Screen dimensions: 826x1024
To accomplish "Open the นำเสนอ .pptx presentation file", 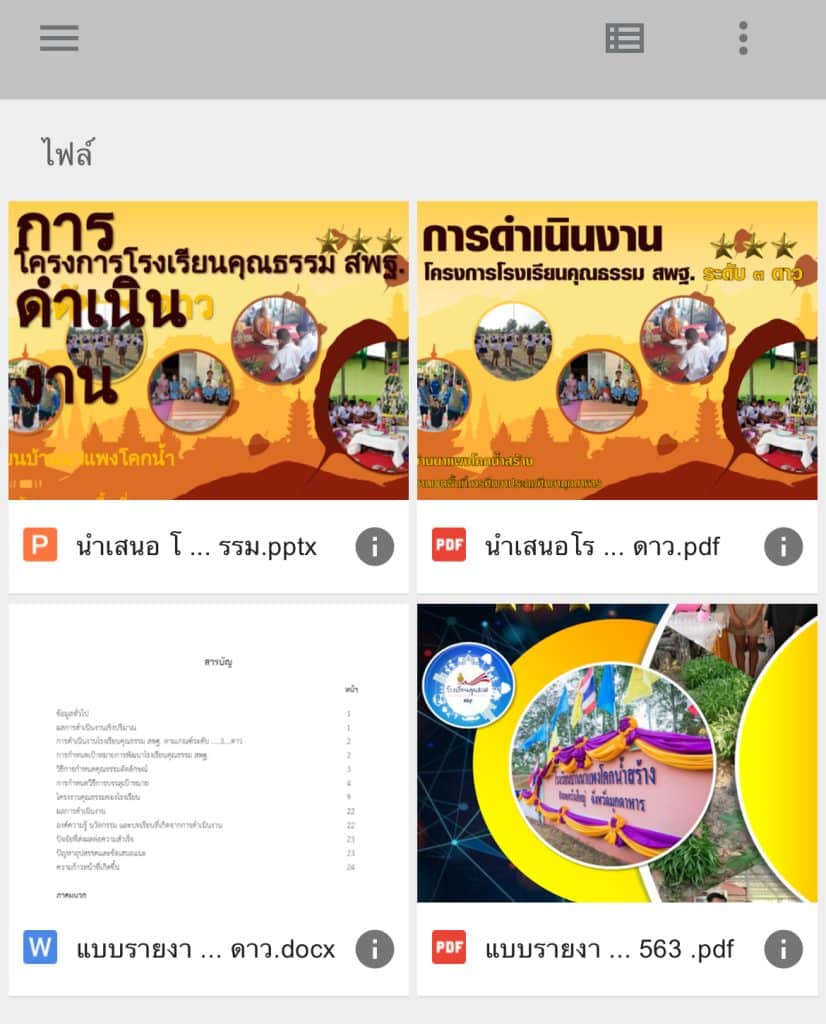I will 208,351.
